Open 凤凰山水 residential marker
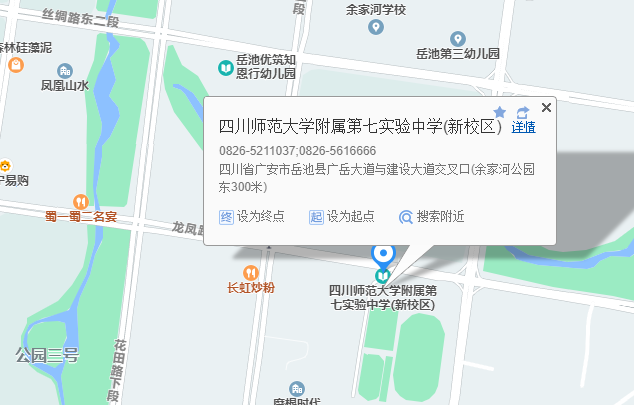The height and width of the screenshot is (405, 634). (x=65, y=71)
